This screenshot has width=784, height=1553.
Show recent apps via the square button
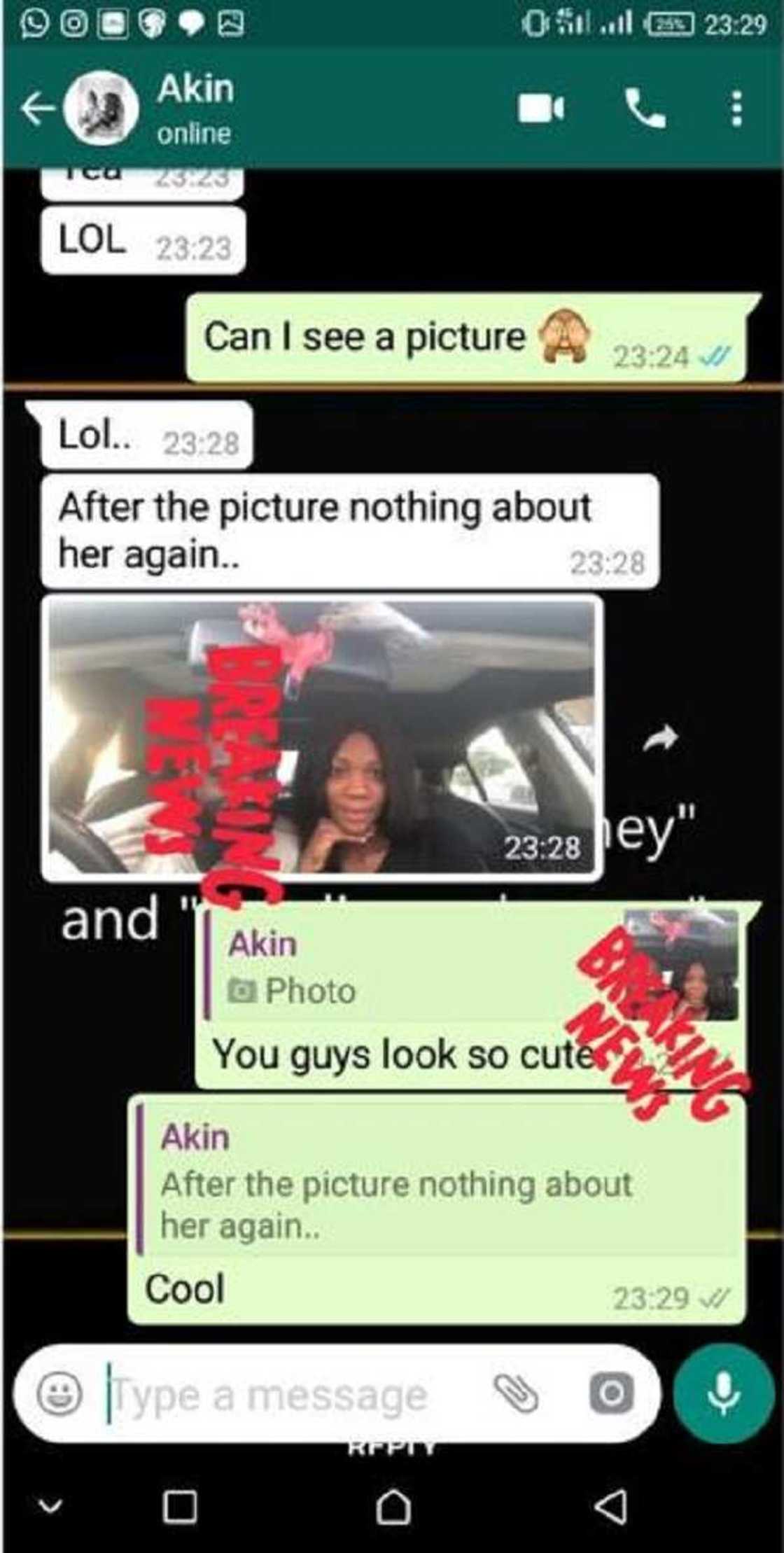(x=179, y=1505)
